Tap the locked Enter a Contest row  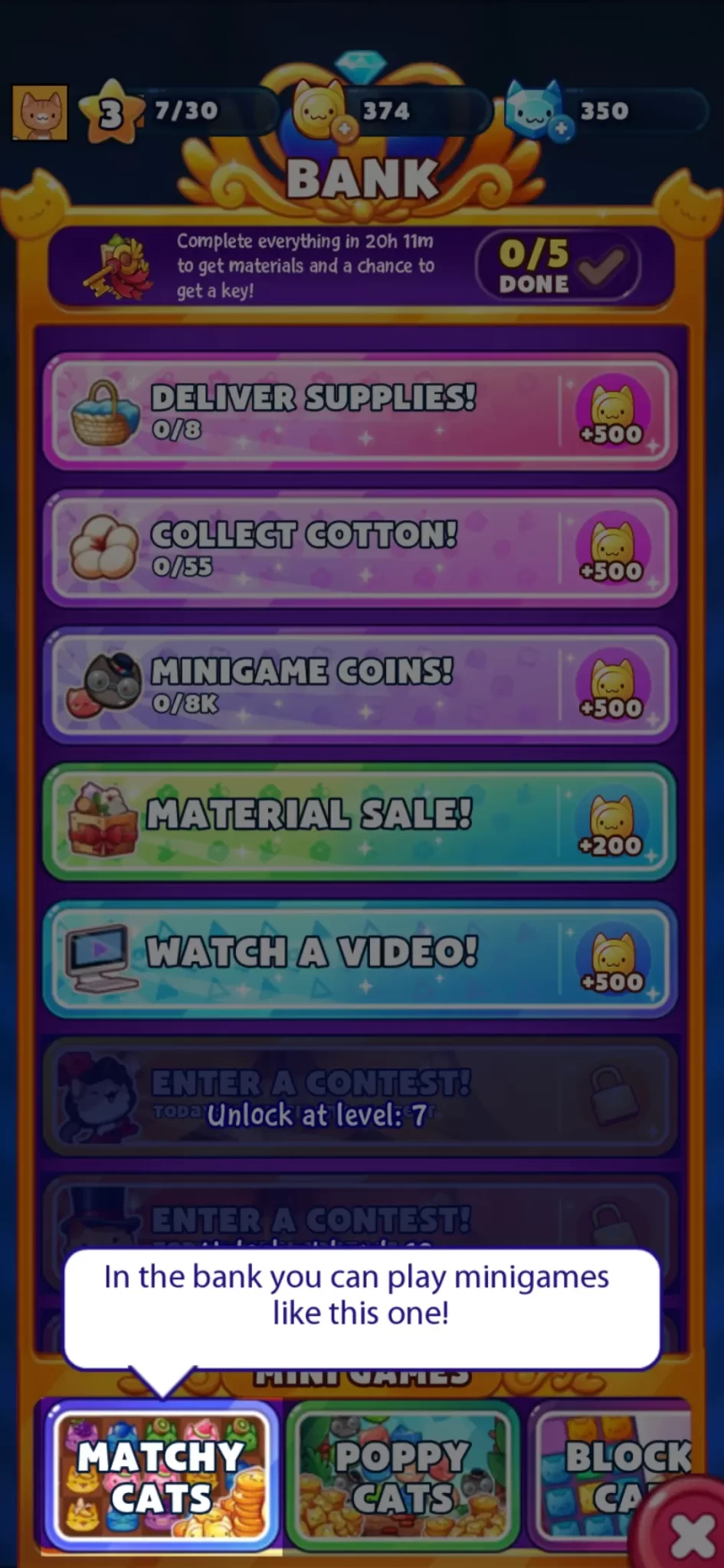pyautogui.click(x=360, y=1096)
